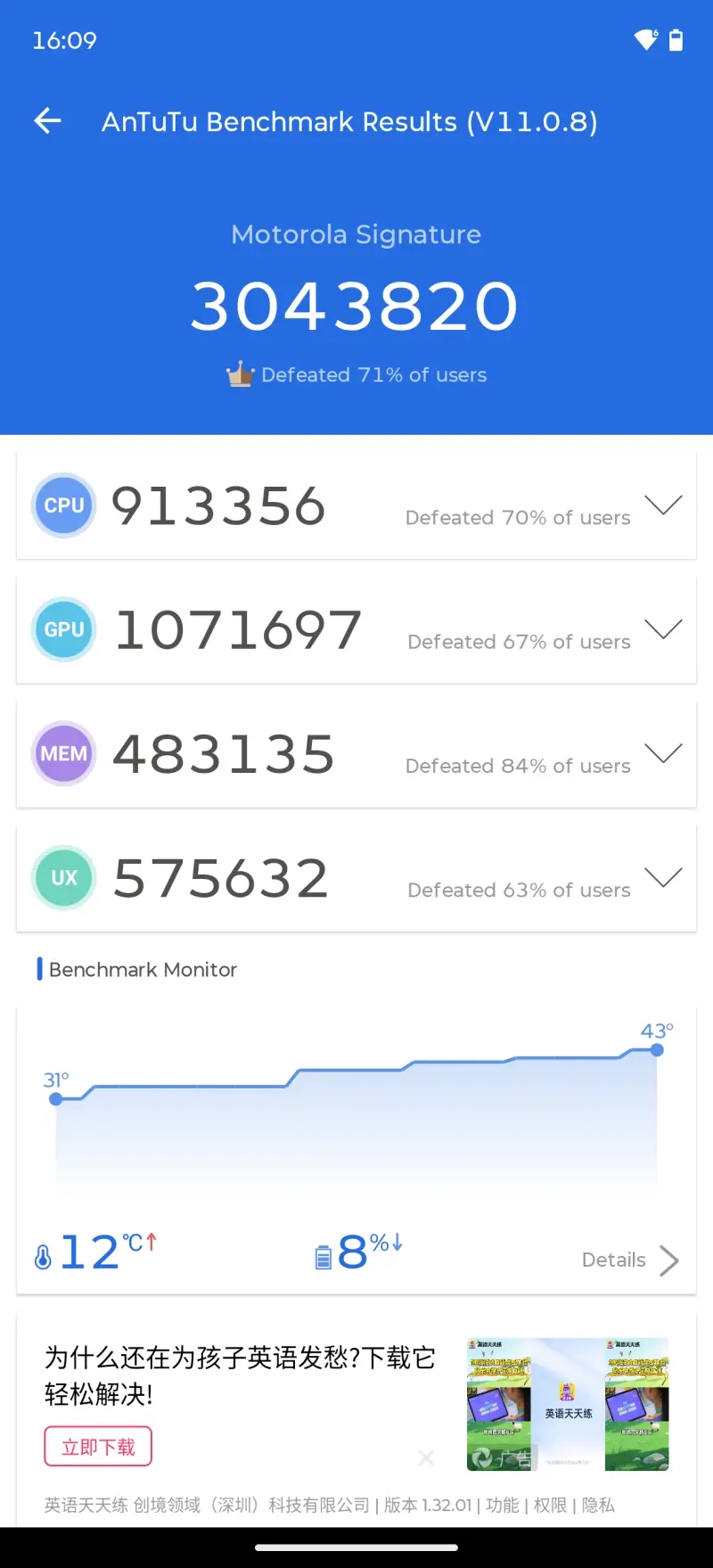The image size is (713, 1568).
Task: Go back from benchmark results
Action: click(x=47, y=120)
